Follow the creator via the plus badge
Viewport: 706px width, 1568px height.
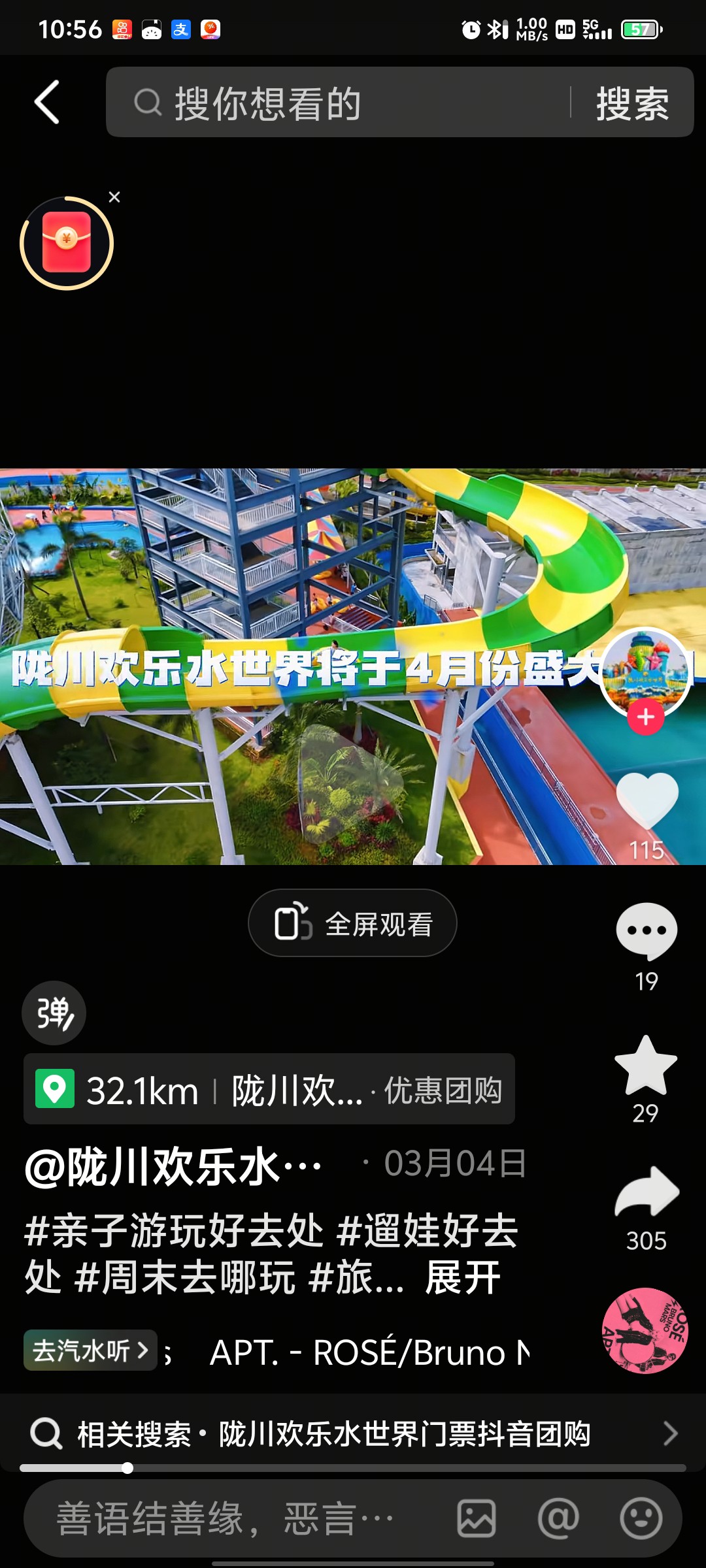(x=646, y=717)
